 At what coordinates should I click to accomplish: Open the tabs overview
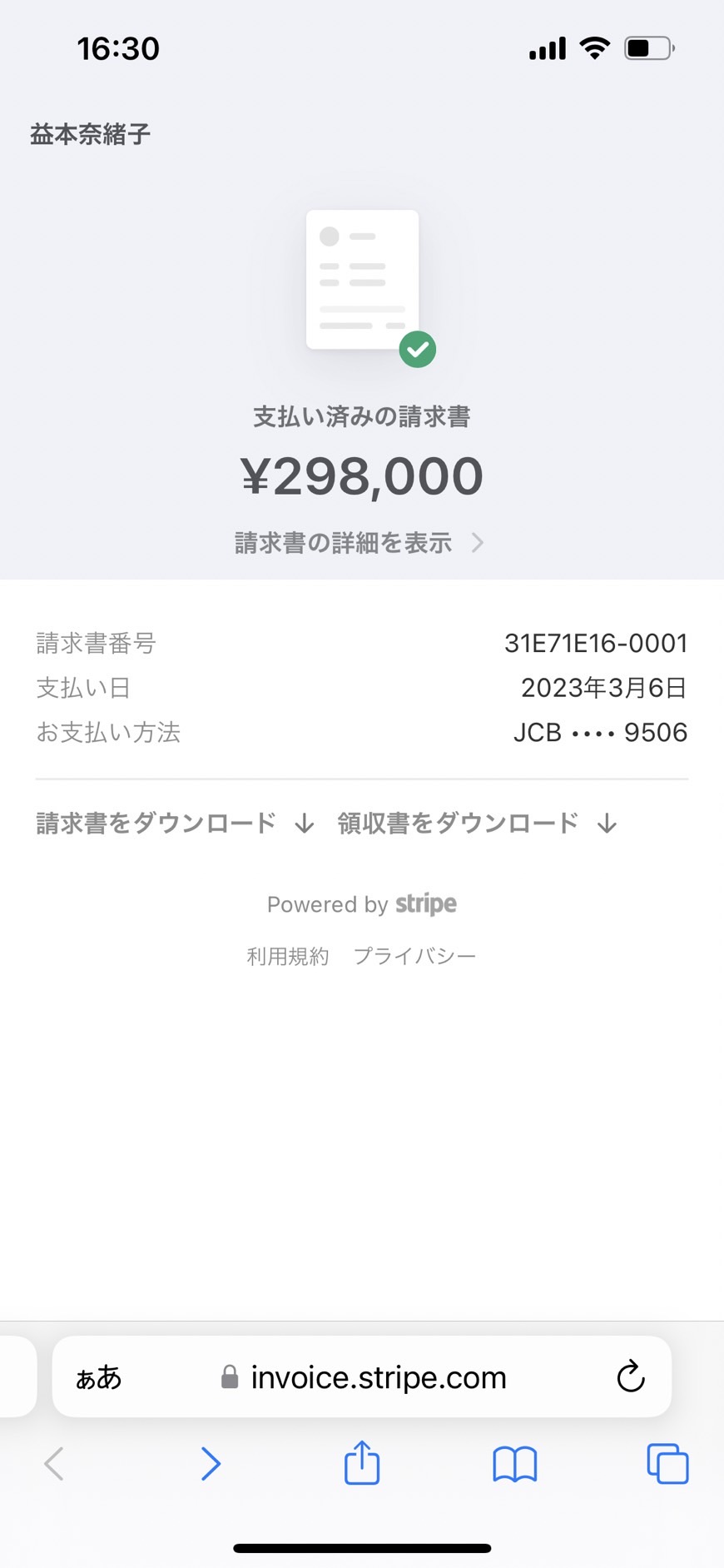[x=667, y=1464]
